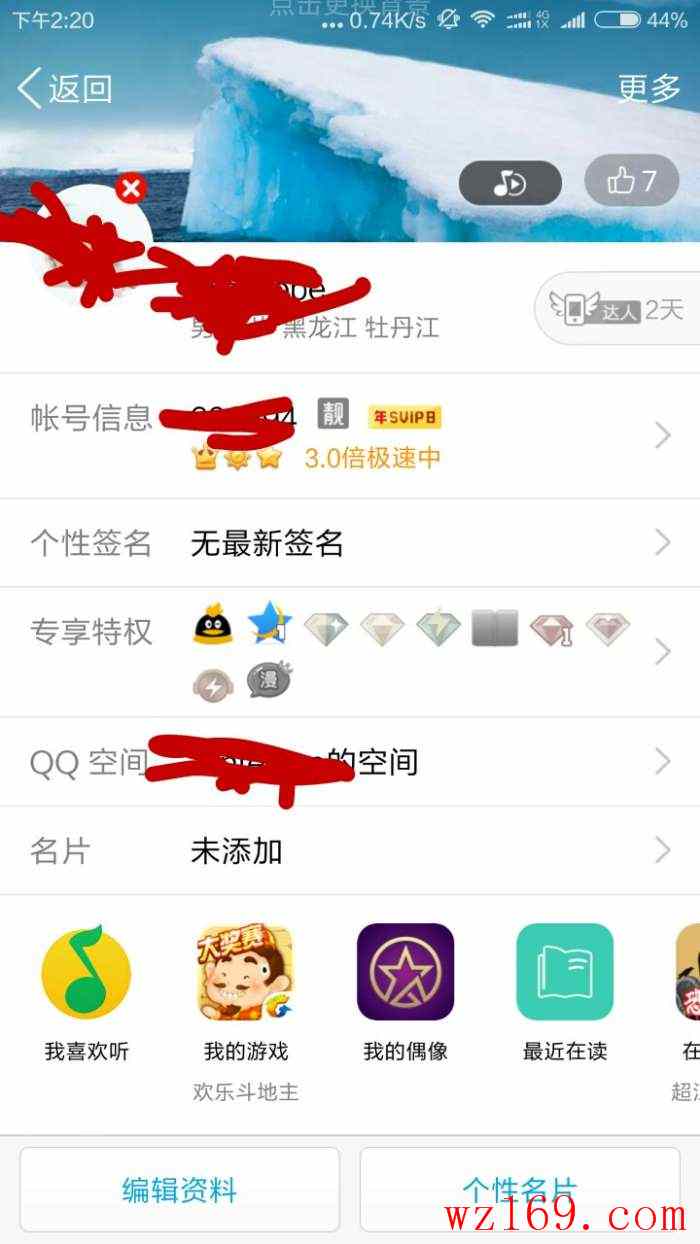Open the QQ 空间 row
This screenshot has width=700, height=1244.
(x=350, y=762)
